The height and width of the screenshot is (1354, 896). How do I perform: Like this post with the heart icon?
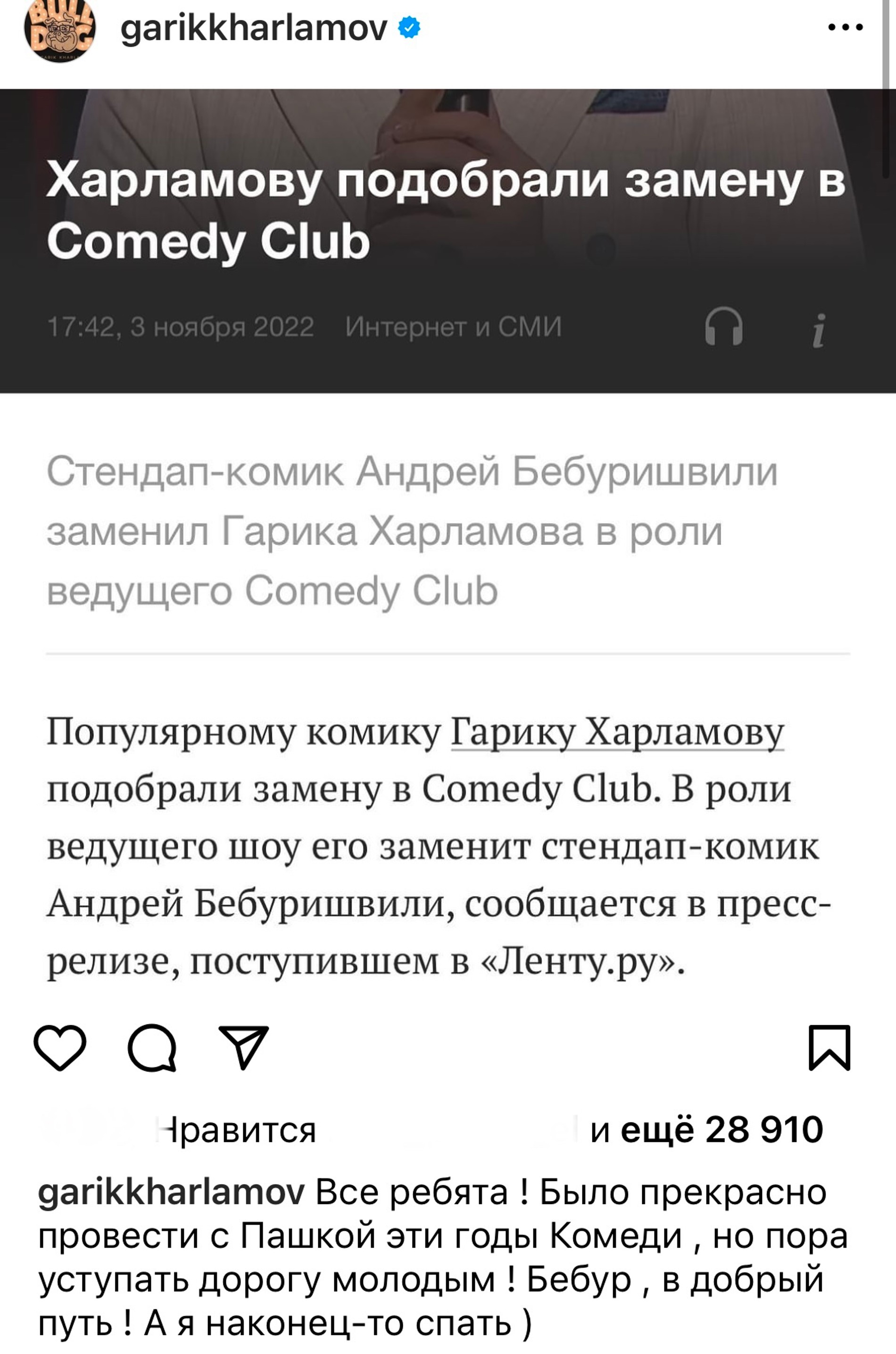click(60, 1047)
